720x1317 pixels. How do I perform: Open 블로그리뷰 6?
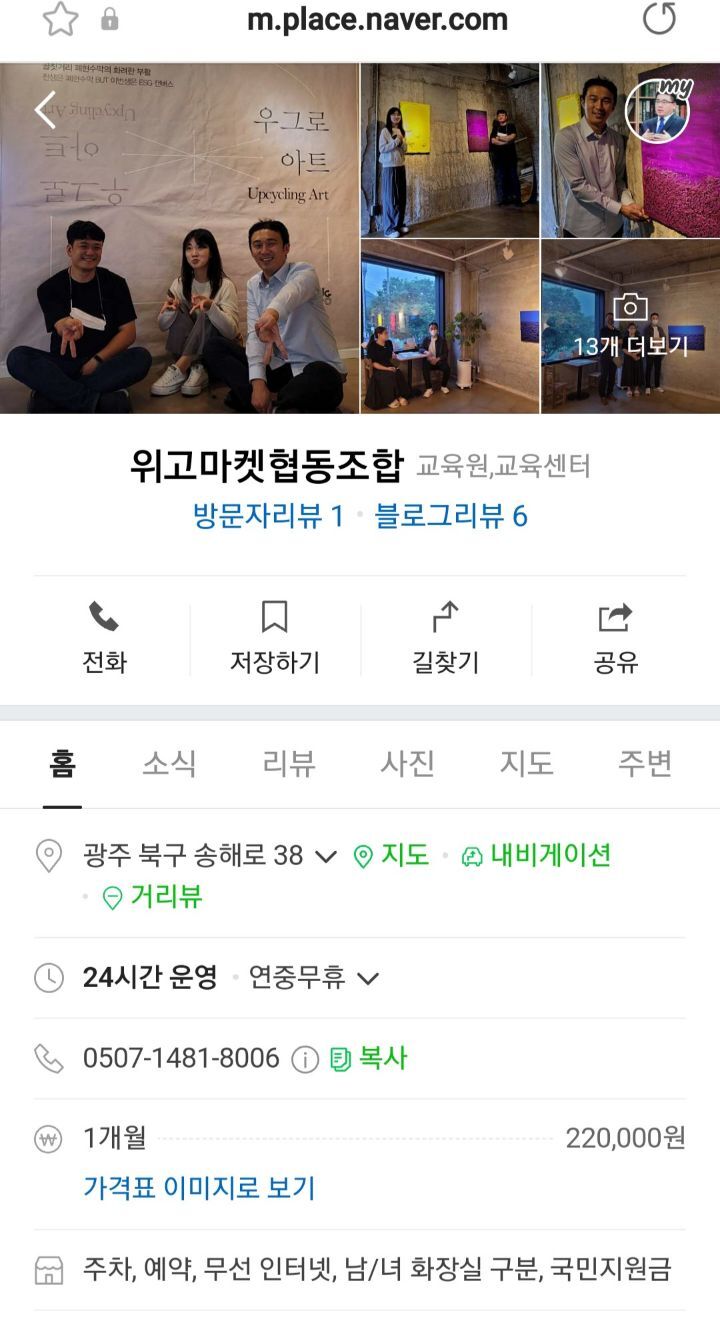pos(451,516)
